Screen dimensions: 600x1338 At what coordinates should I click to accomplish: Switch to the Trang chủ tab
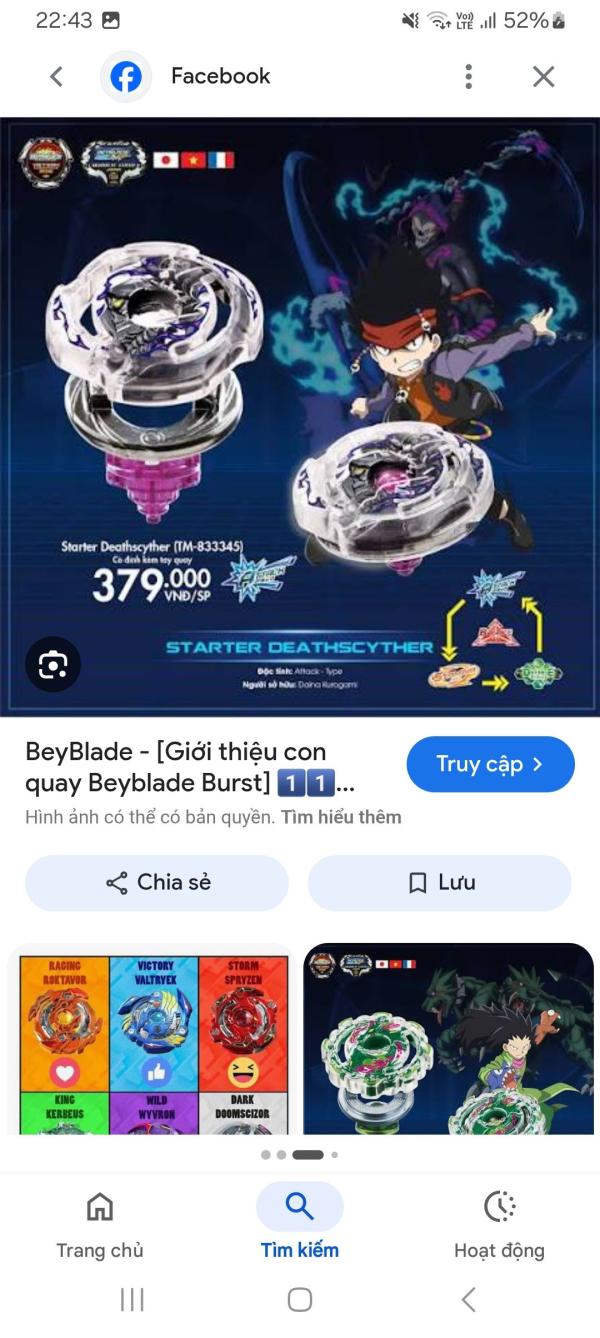pos(100,1225)
